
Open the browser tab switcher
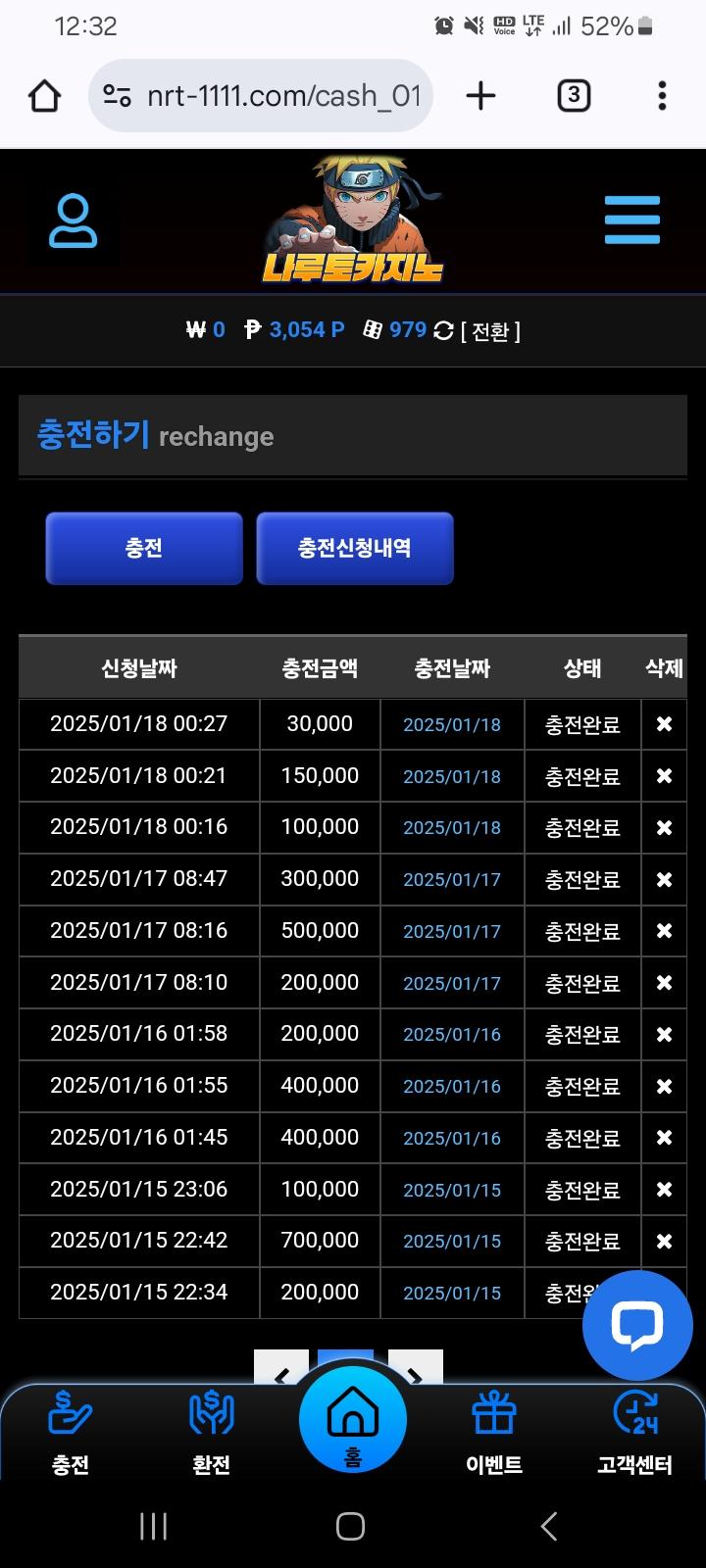[574, 96]
